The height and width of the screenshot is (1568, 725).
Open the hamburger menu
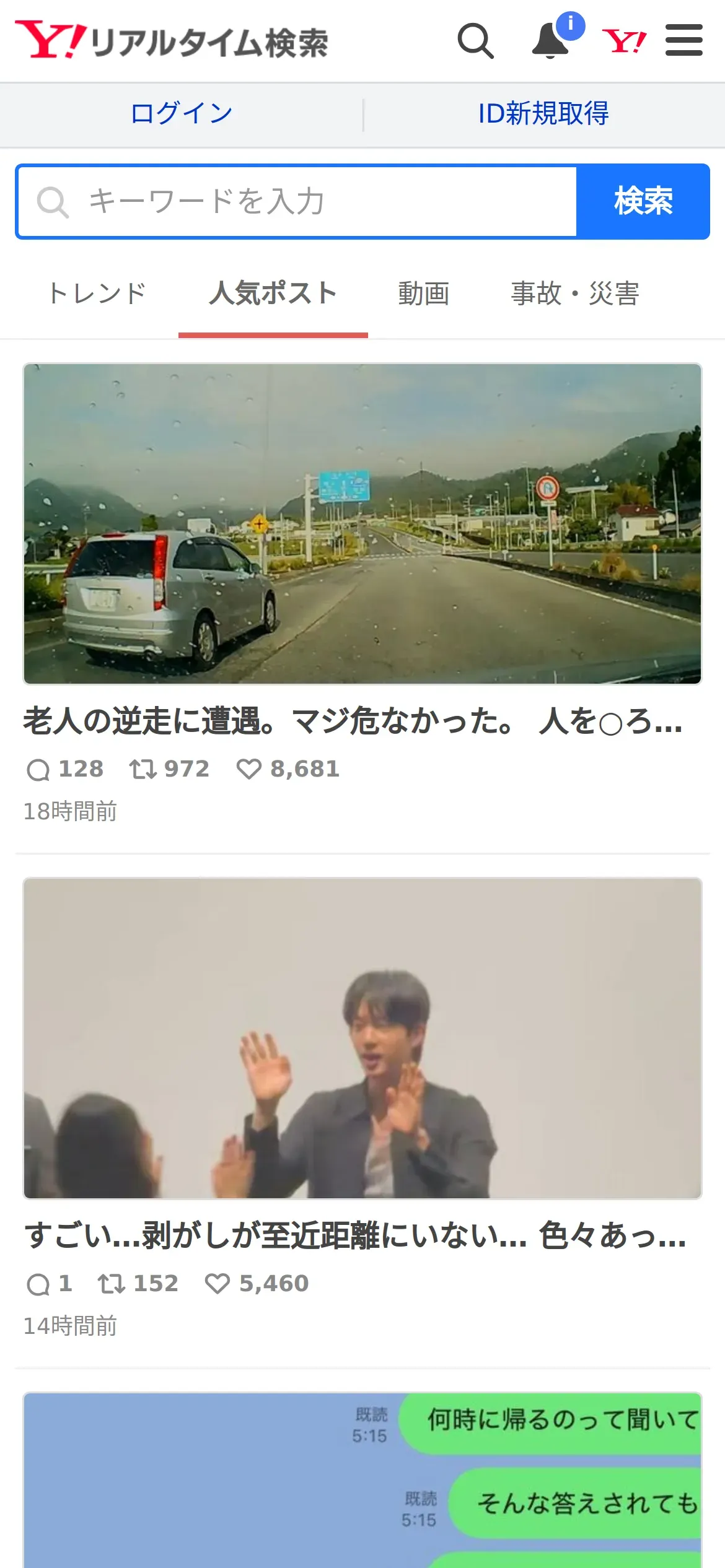[684, 40]
